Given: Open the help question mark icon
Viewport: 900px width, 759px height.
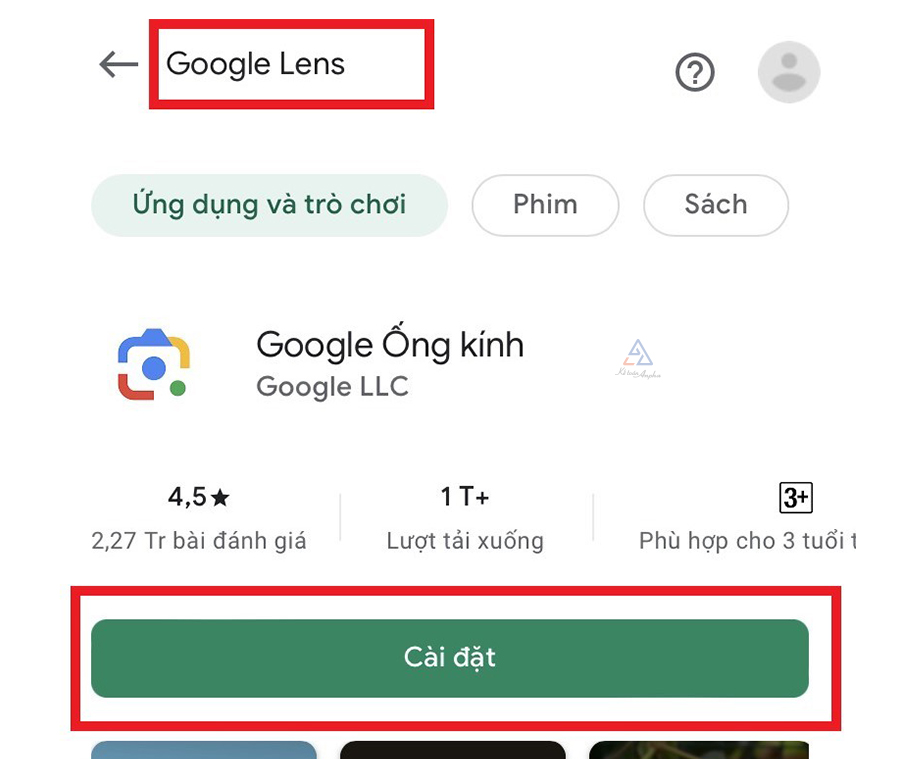Looking at the screenshot, I should [695, 72].
